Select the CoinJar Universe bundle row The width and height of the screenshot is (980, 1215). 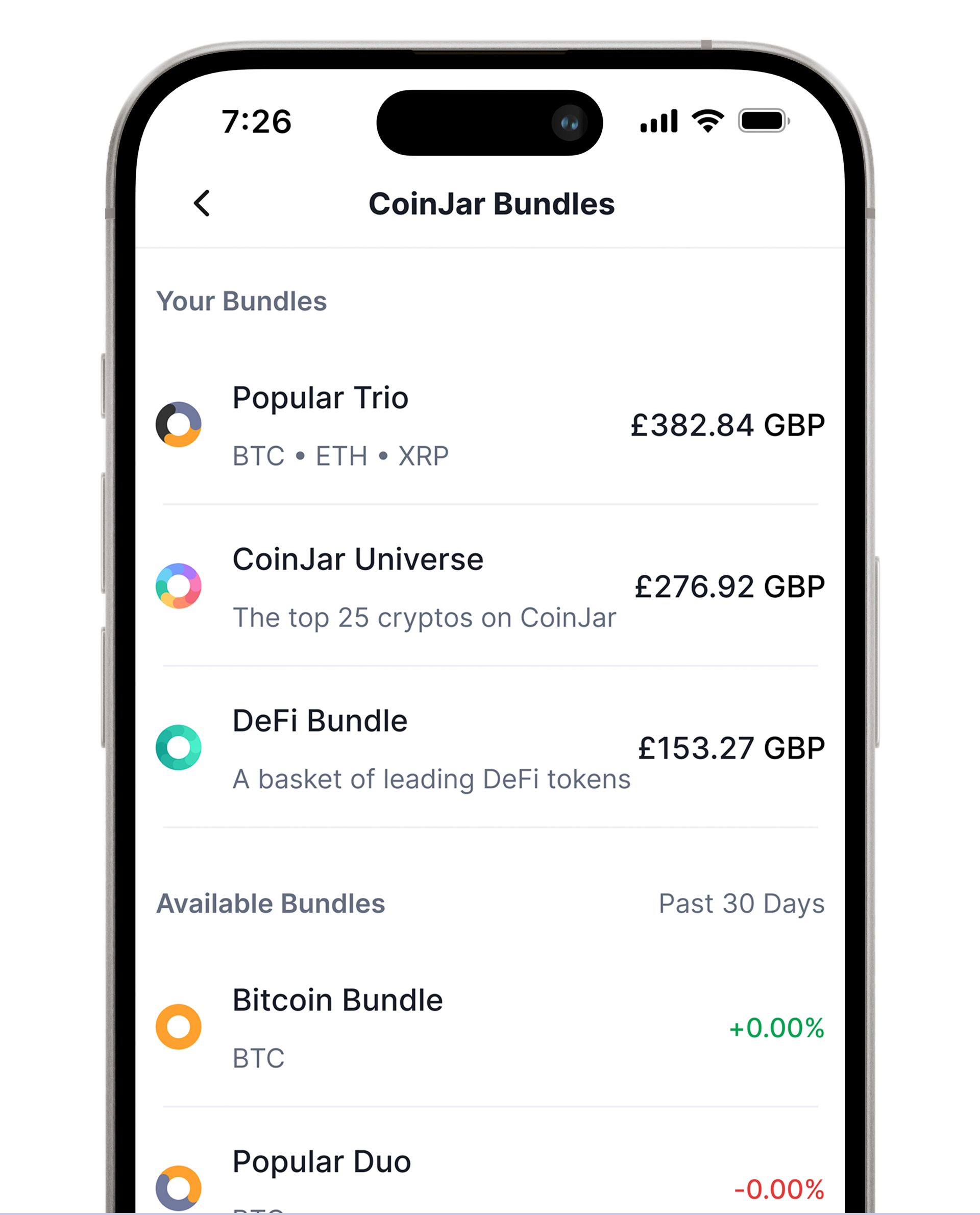coord(358,558)
